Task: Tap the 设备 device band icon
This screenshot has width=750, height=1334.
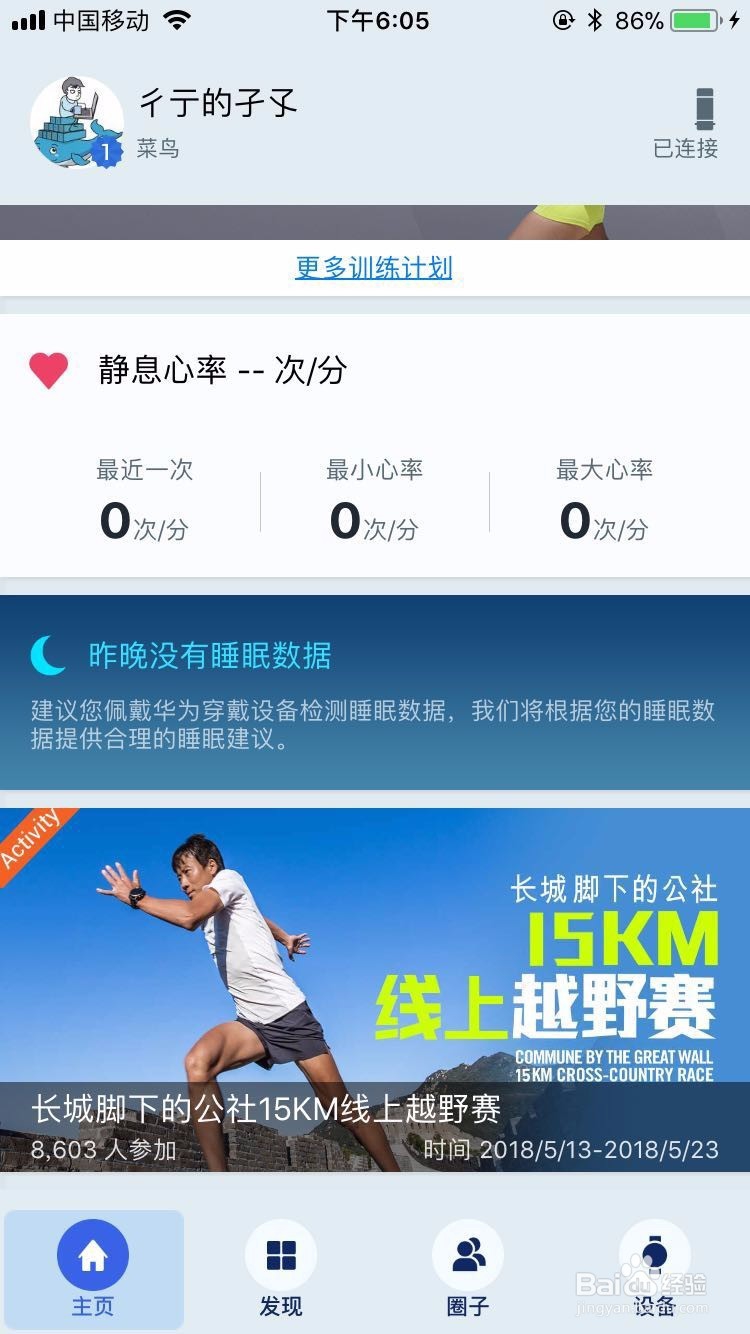Action: (656, 1254)
